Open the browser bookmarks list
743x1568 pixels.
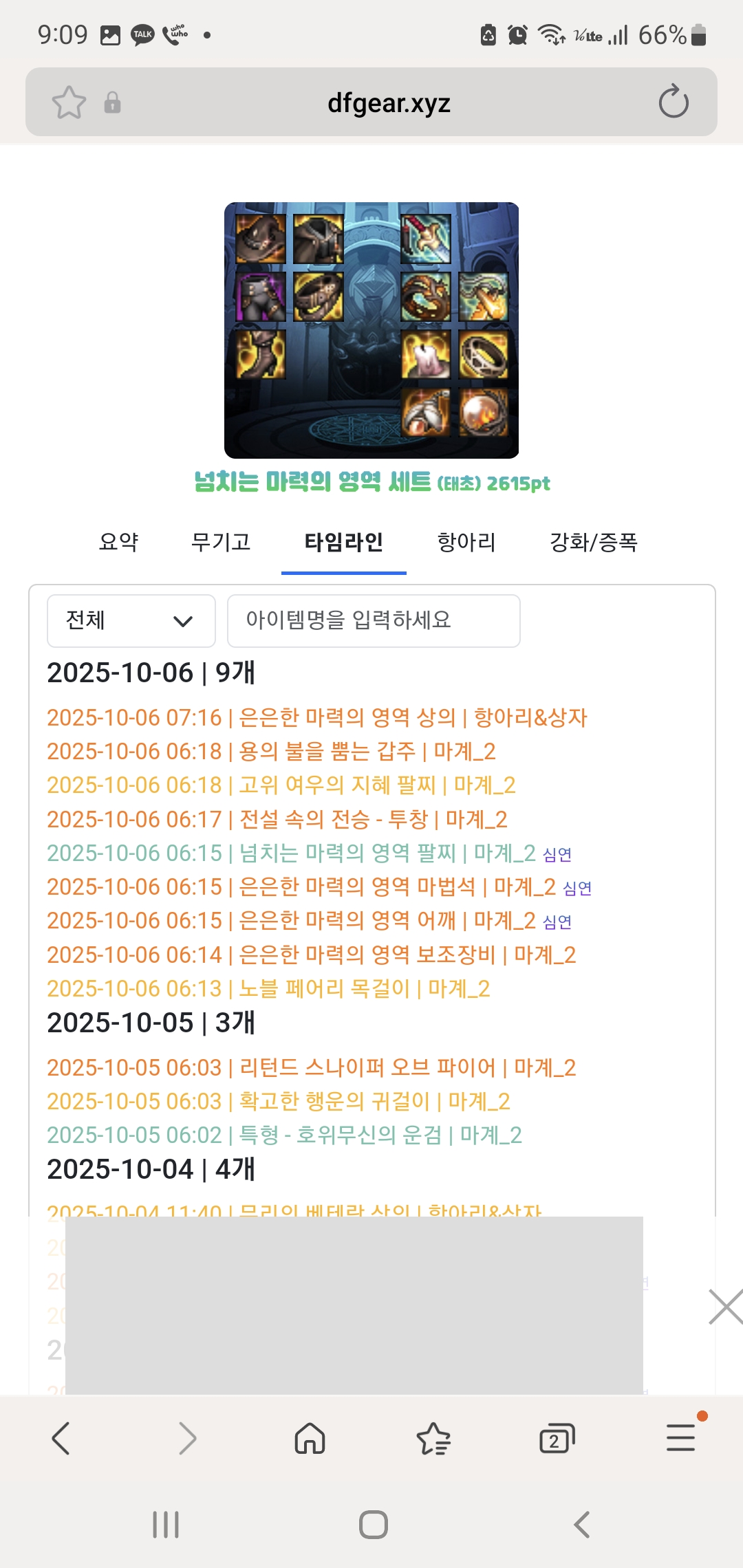pyautogui.click(x=433, y=1439)
